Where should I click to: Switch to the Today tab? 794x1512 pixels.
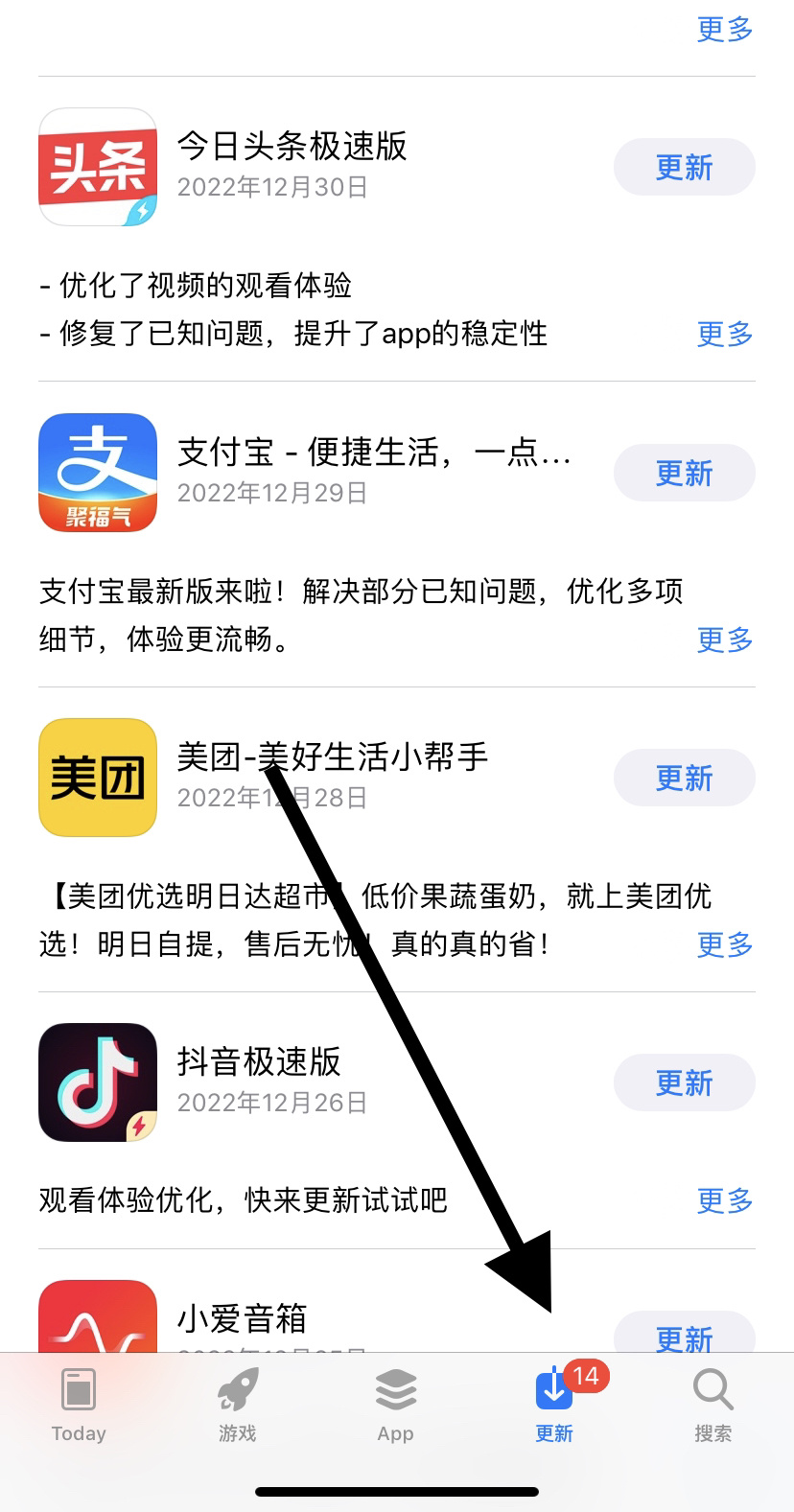point(79,1406)
